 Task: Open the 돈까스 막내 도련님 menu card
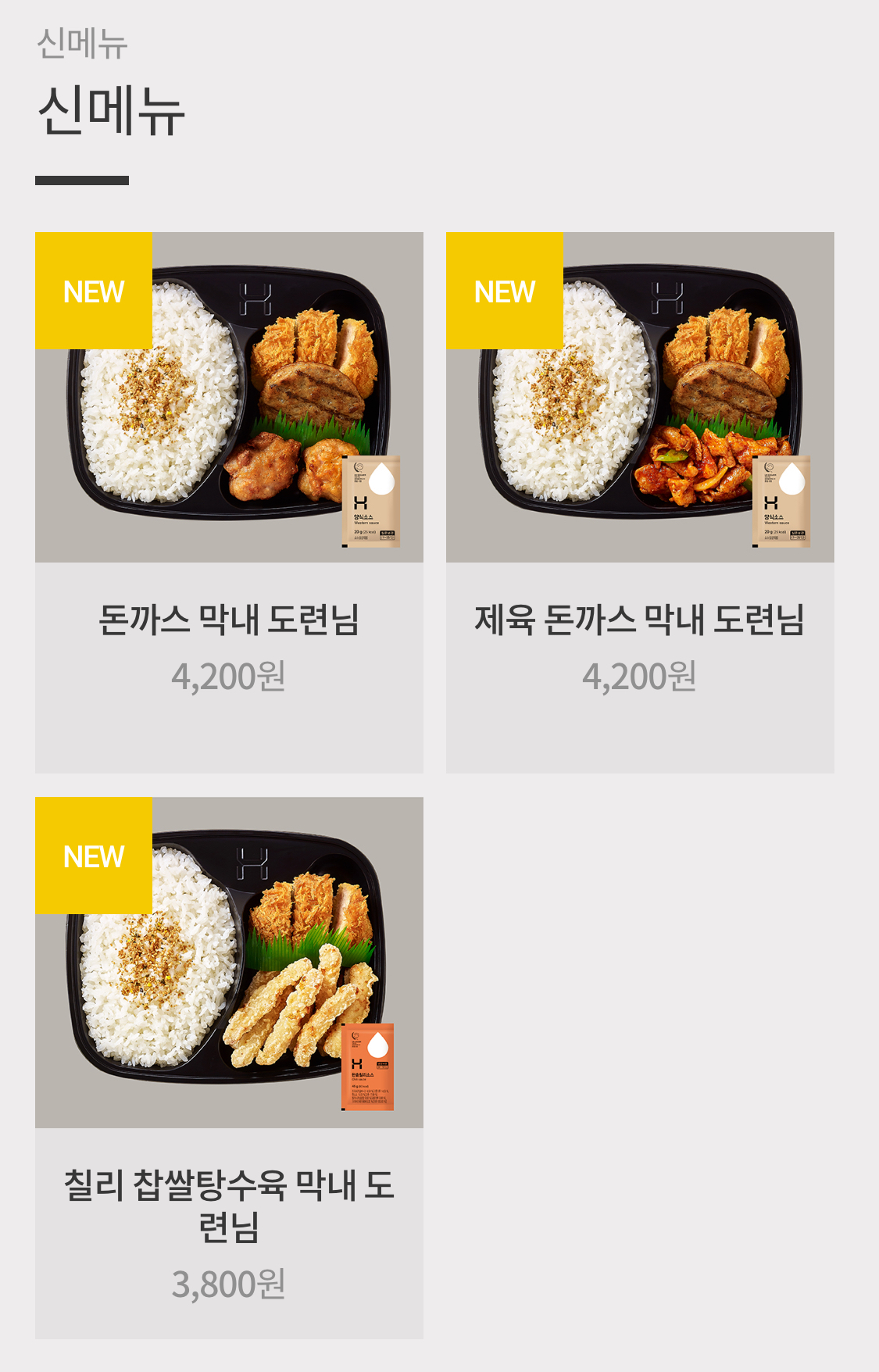(x=229, y=502)
